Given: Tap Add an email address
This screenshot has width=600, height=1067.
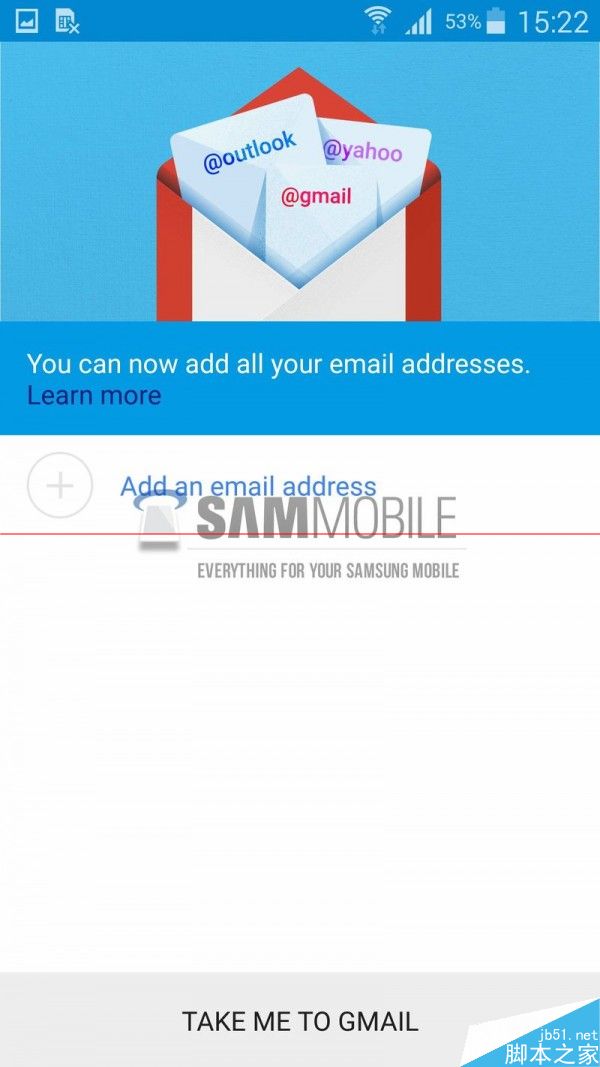Looking at the screenshot, I should pos(248,487).
